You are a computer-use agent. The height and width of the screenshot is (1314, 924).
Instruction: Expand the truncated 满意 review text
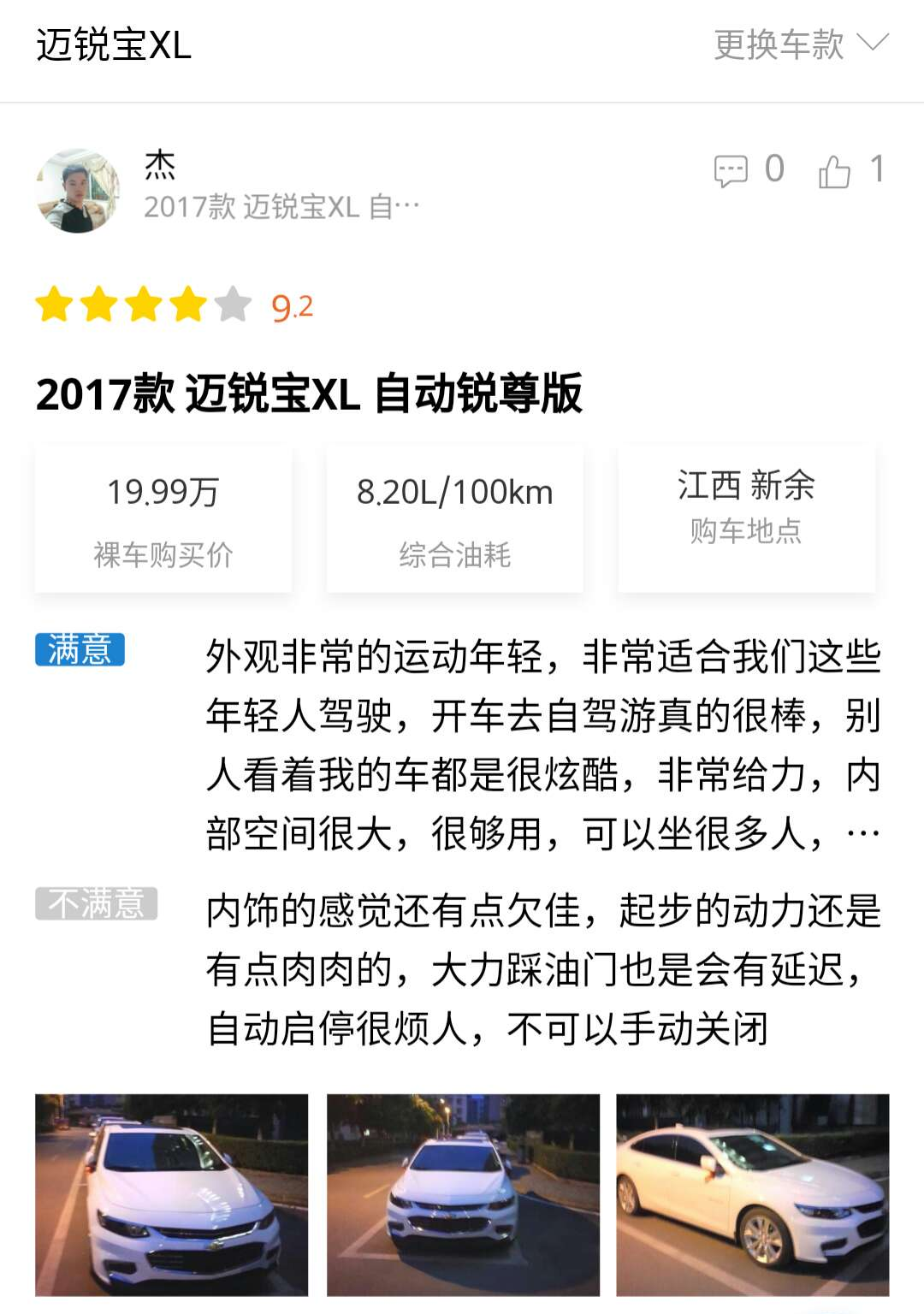(862, 832)
